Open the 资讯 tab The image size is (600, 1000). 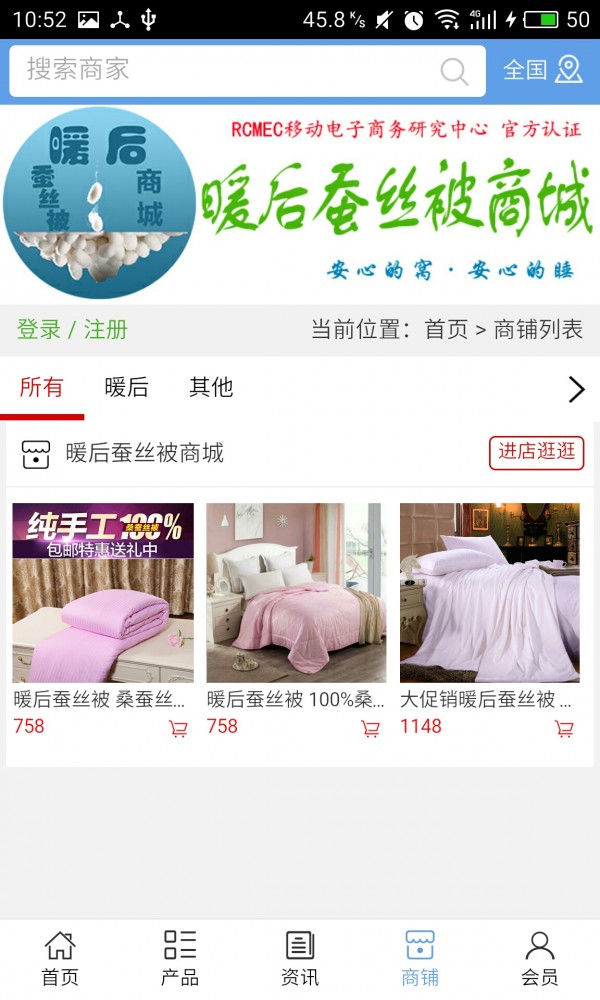(300, 958)
